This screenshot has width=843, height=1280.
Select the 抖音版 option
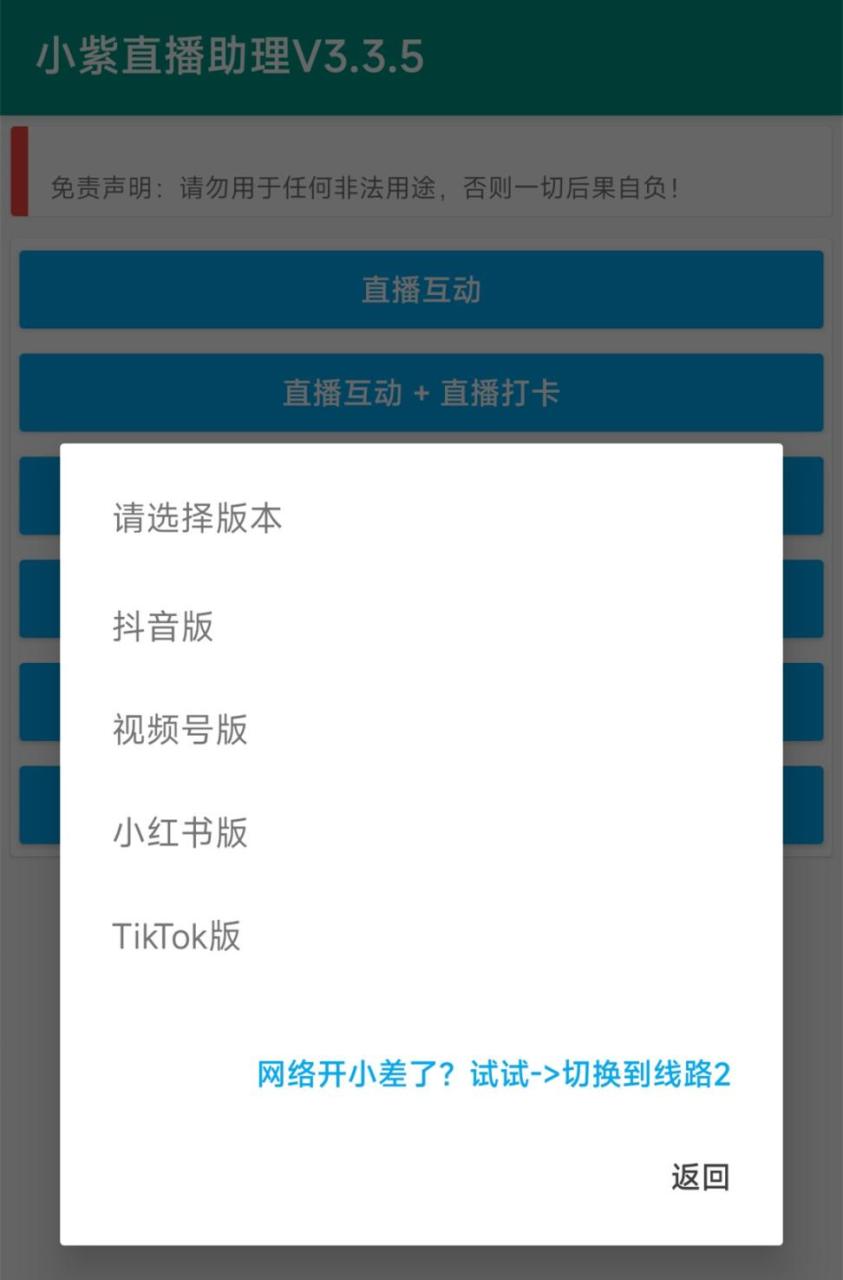[164, 628]
